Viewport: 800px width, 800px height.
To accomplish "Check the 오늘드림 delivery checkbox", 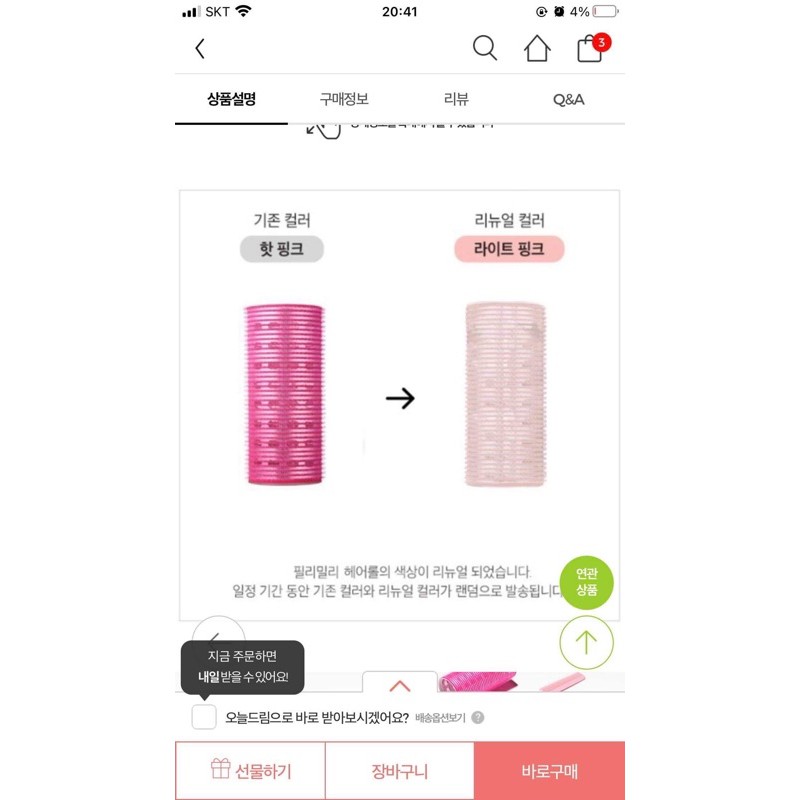I will click(x=204, y=717).
